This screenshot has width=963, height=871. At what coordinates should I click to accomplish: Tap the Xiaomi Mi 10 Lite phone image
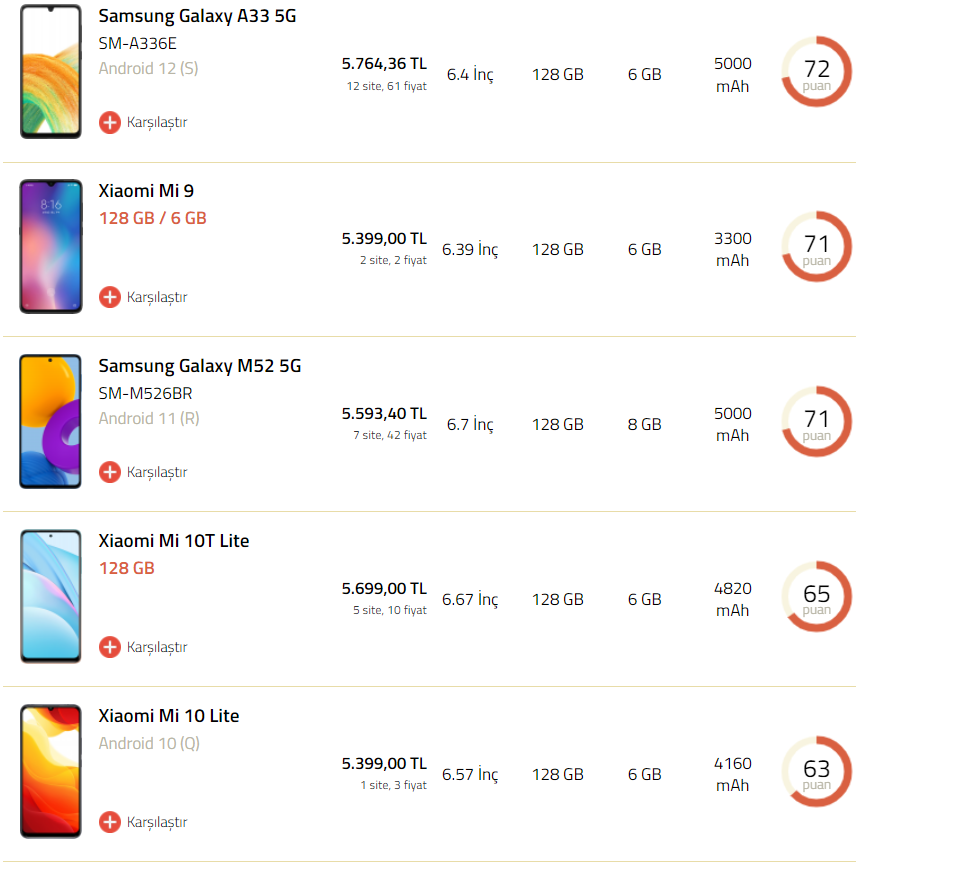click(x=50, y=771)
